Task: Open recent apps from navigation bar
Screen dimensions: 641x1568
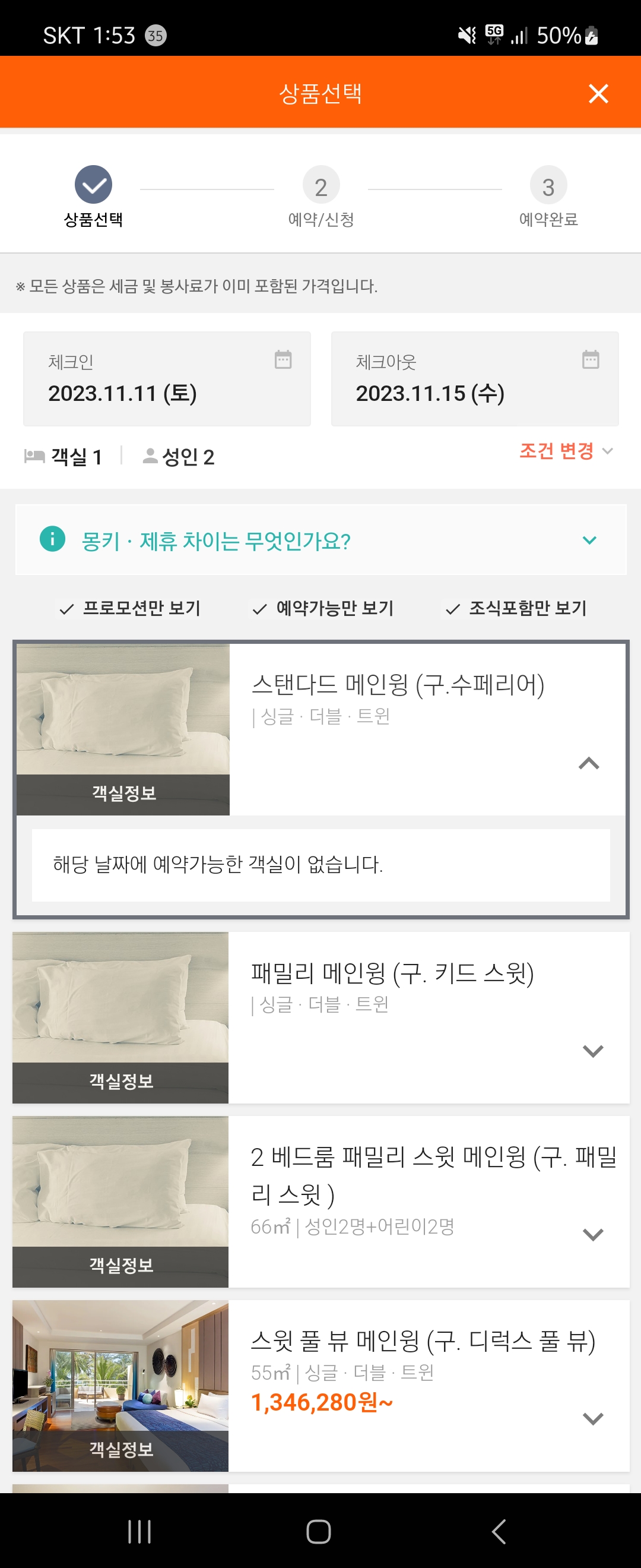Action: coord(139,1532)
